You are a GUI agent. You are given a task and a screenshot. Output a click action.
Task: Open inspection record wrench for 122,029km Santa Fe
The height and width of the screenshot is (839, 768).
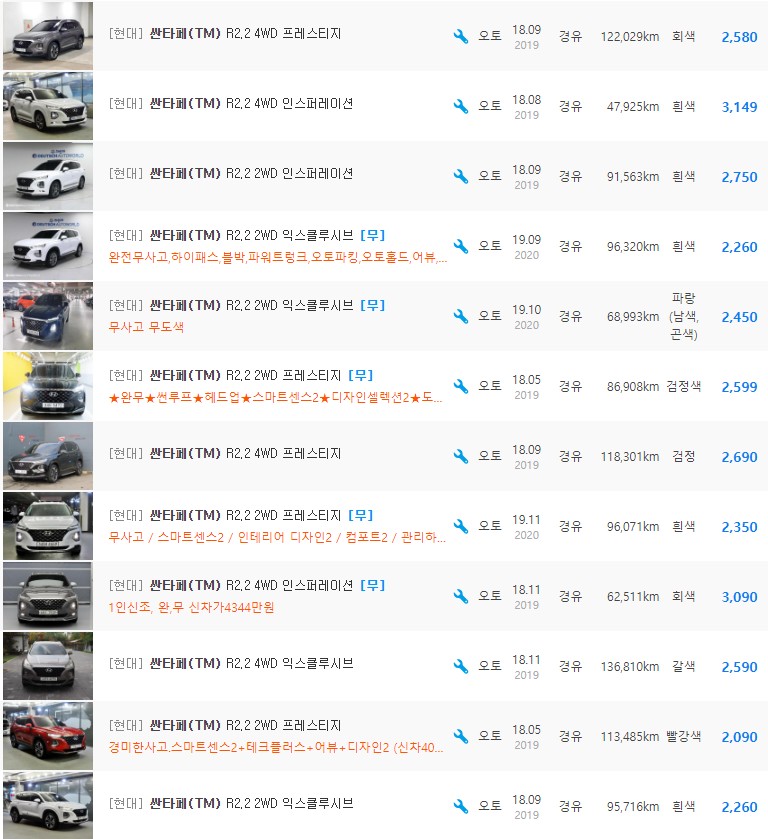460,35
